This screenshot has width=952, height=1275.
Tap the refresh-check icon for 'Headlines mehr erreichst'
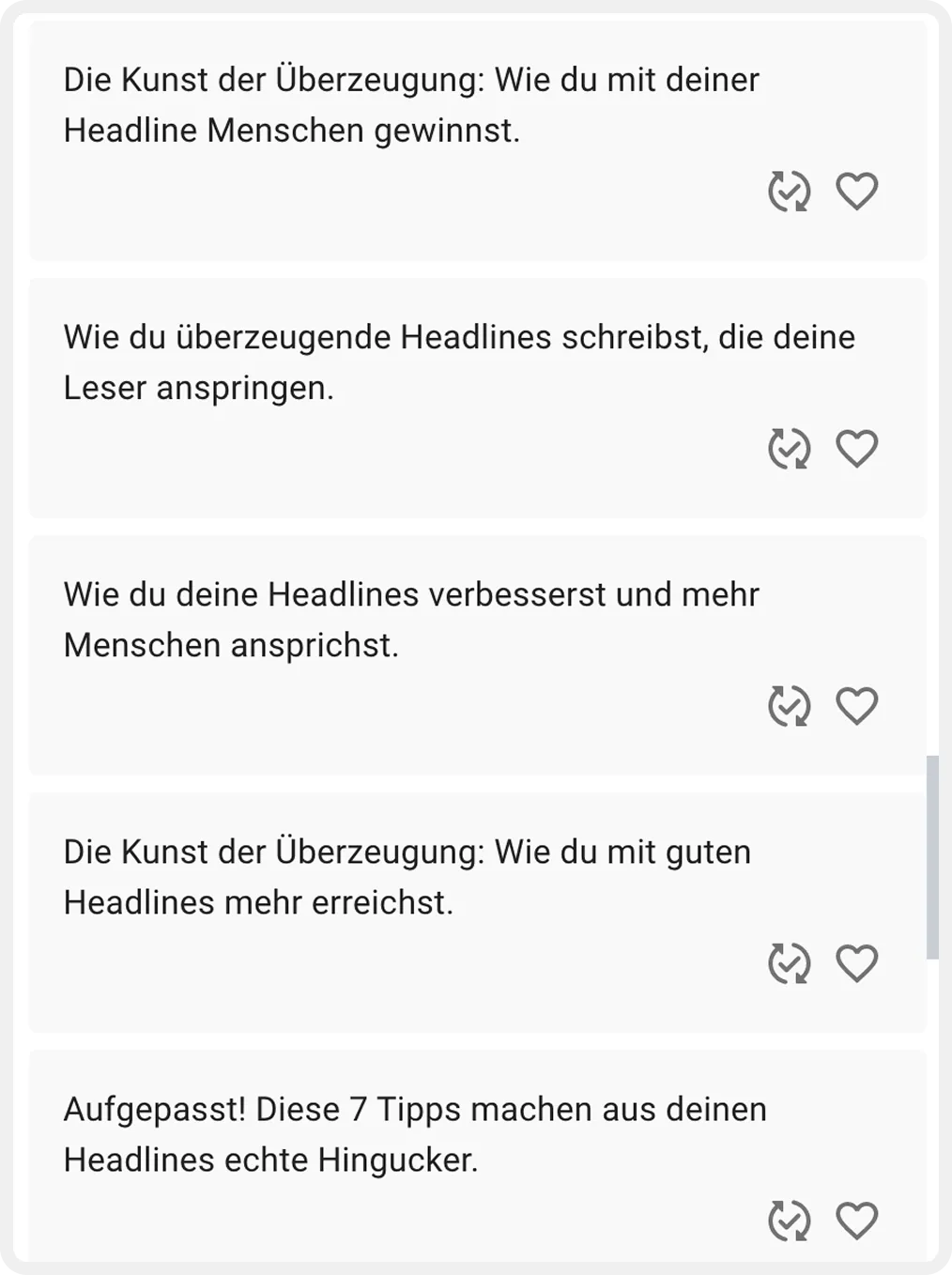789,963
